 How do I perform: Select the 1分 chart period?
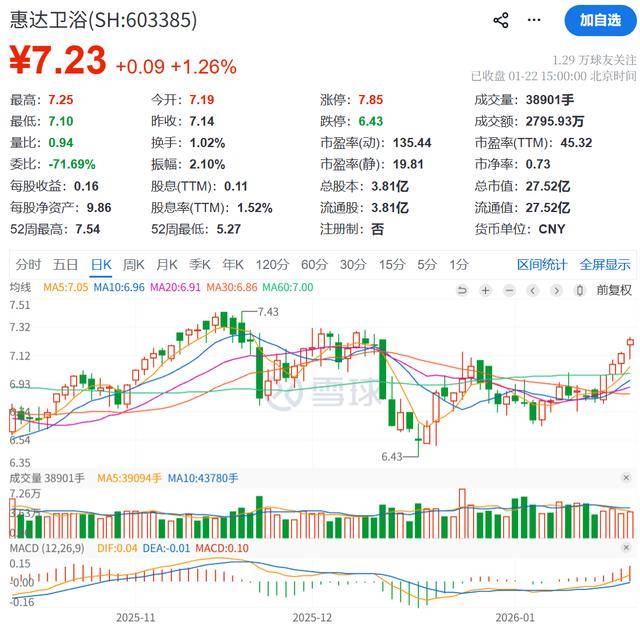(459, 265)
